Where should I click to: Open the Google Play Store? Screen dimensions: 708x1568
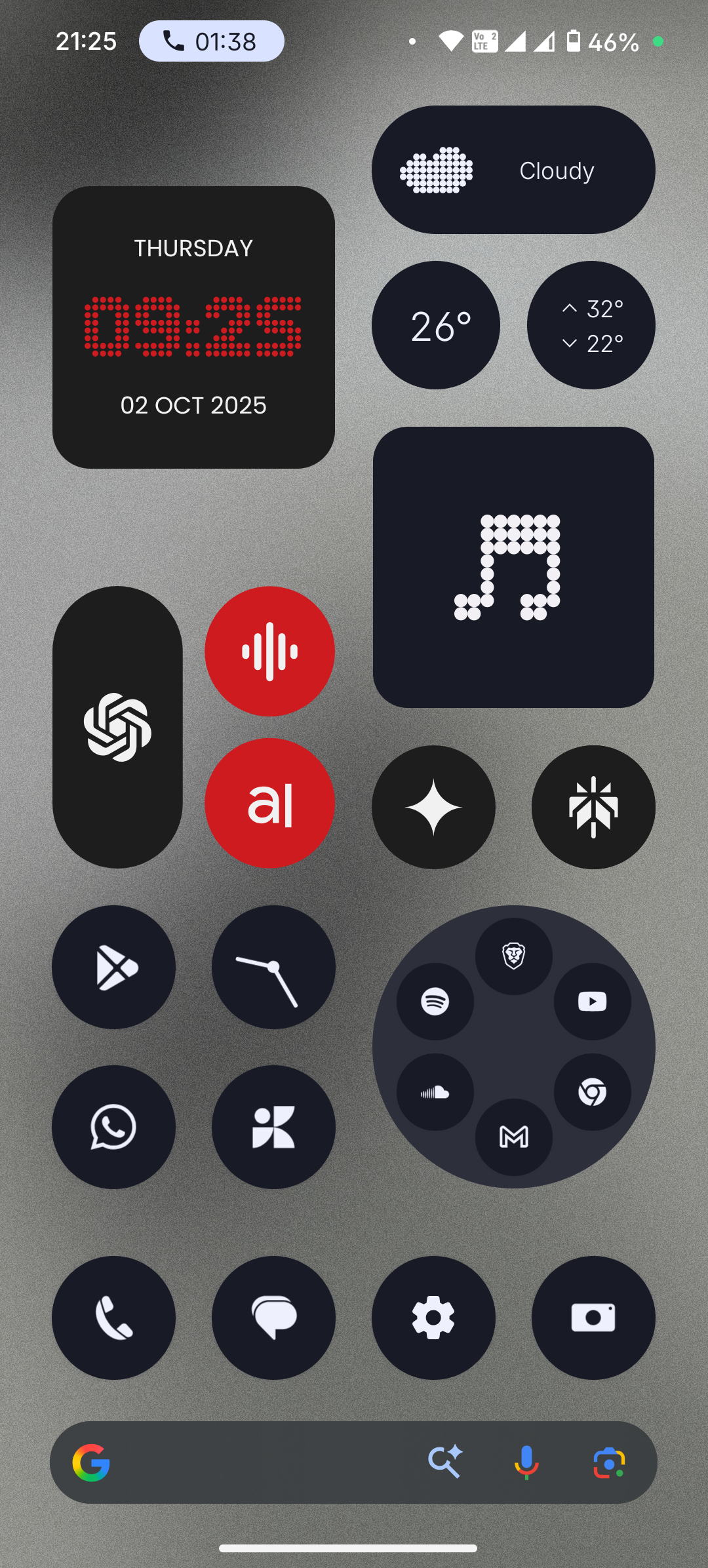coord(114,967)
